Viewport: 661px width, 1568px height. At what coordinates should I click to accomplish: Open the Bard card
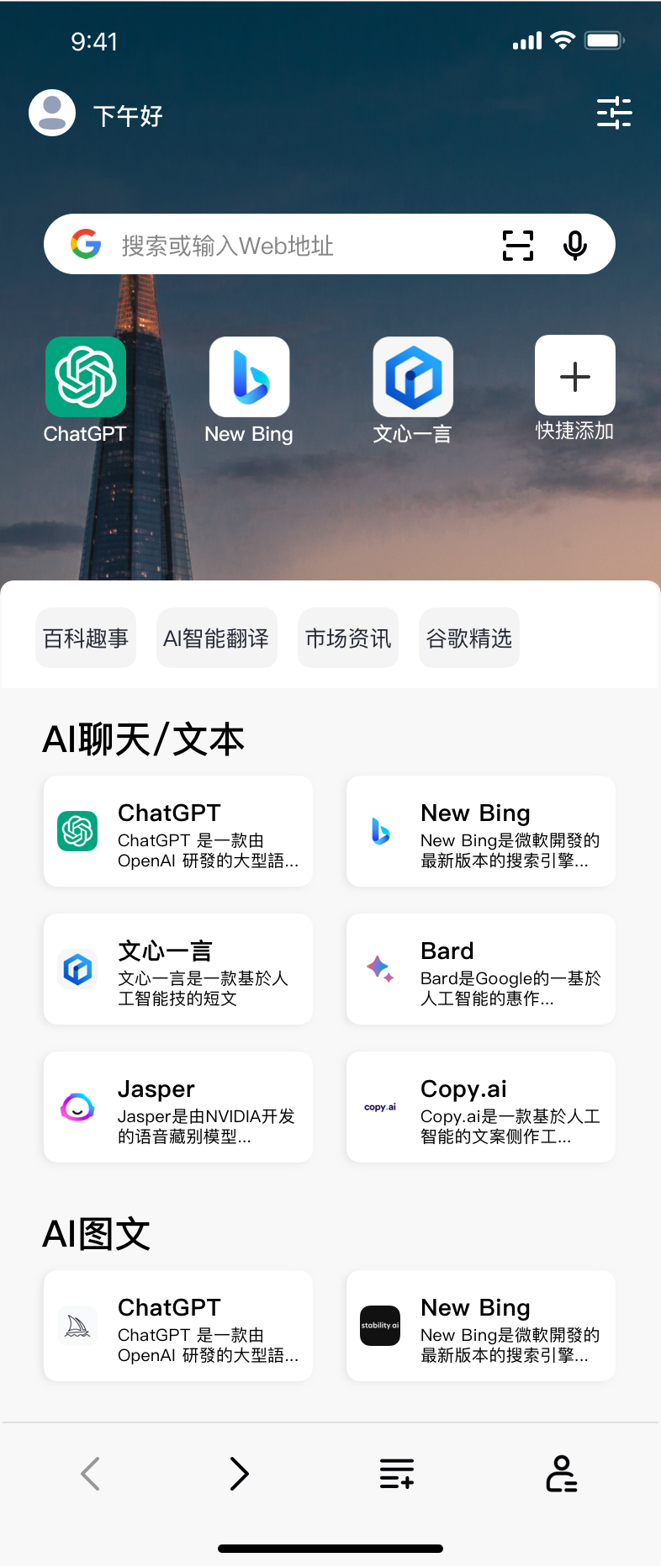point(481,969)
